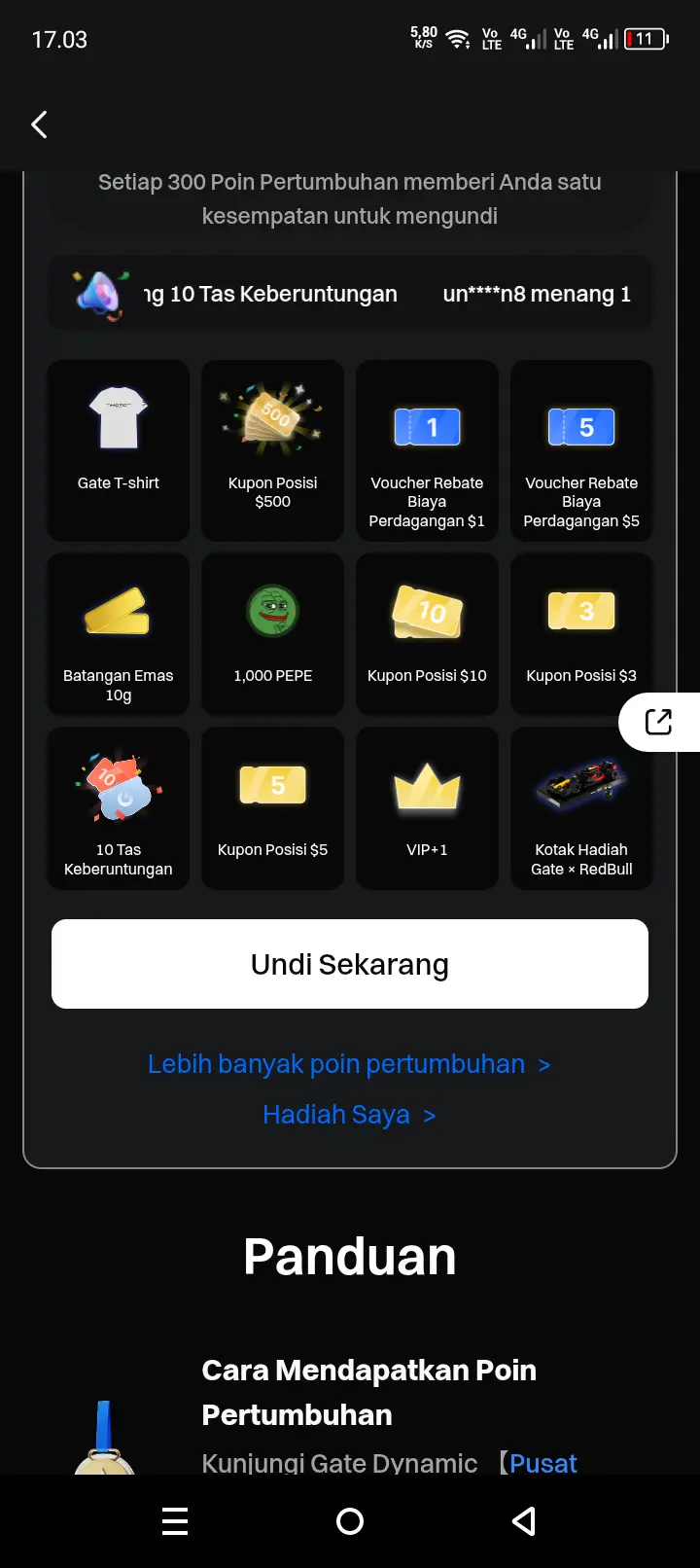Viewport: 700px width, 1568px height.
Task: Tap the 10 Tas Keberuntungan prize
Action: 118,807
